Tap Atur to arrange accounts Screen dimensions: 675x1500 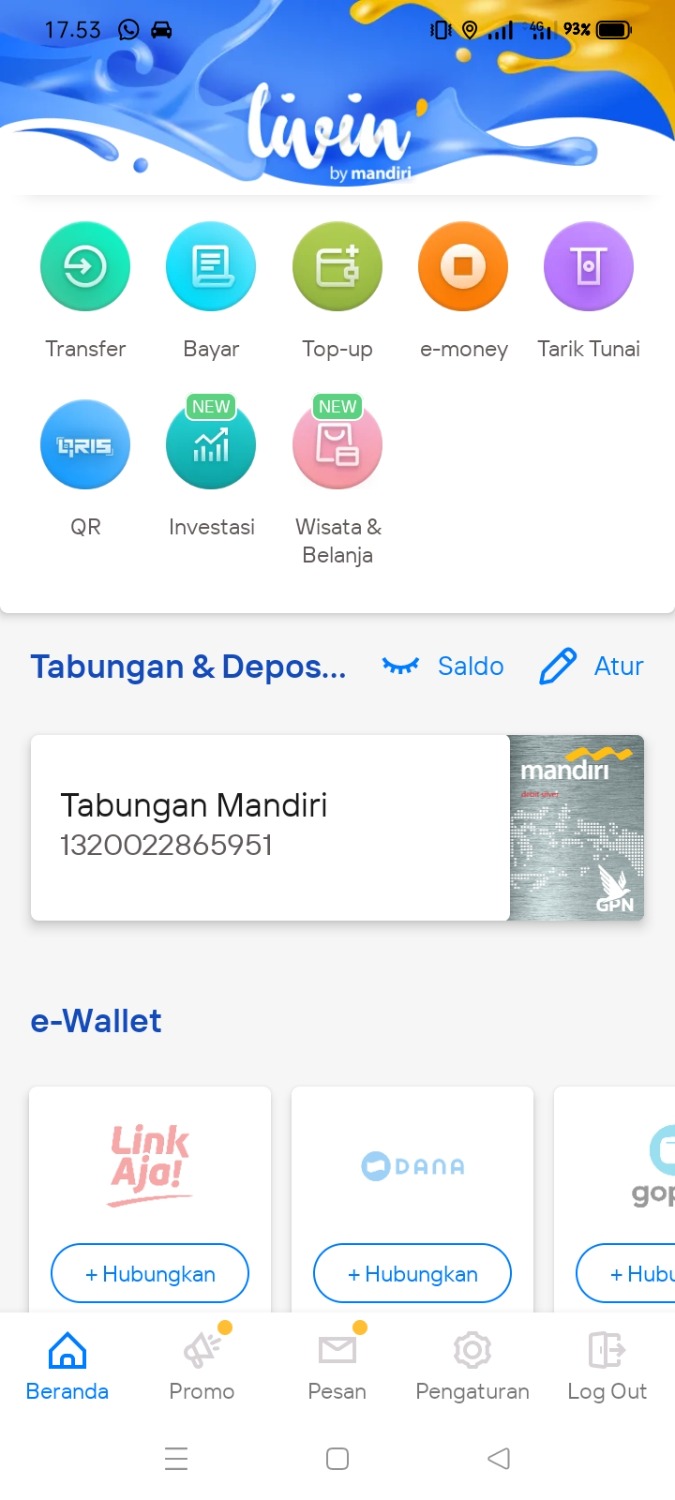tap(591, 666)
